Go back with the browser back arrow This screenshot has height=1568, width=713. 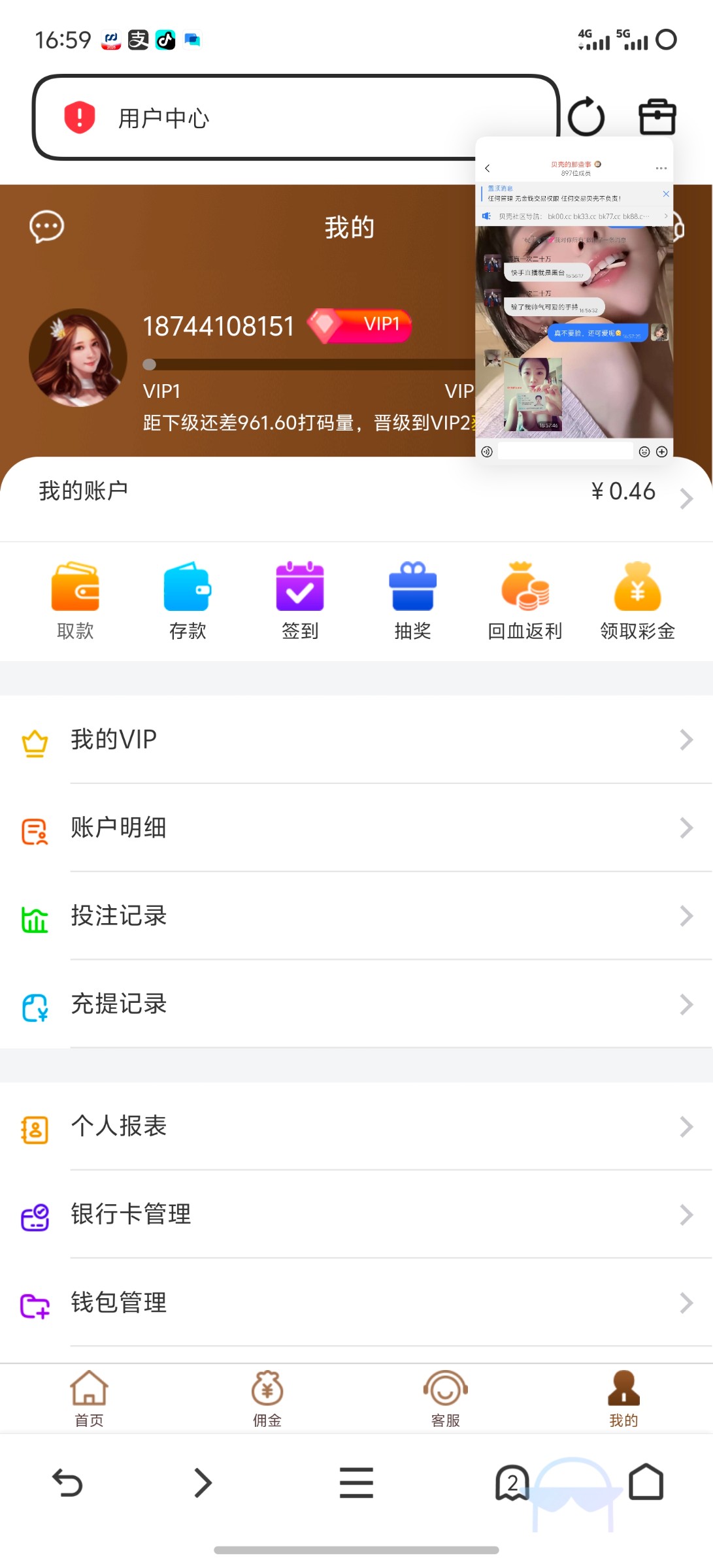coord(67,1482)
